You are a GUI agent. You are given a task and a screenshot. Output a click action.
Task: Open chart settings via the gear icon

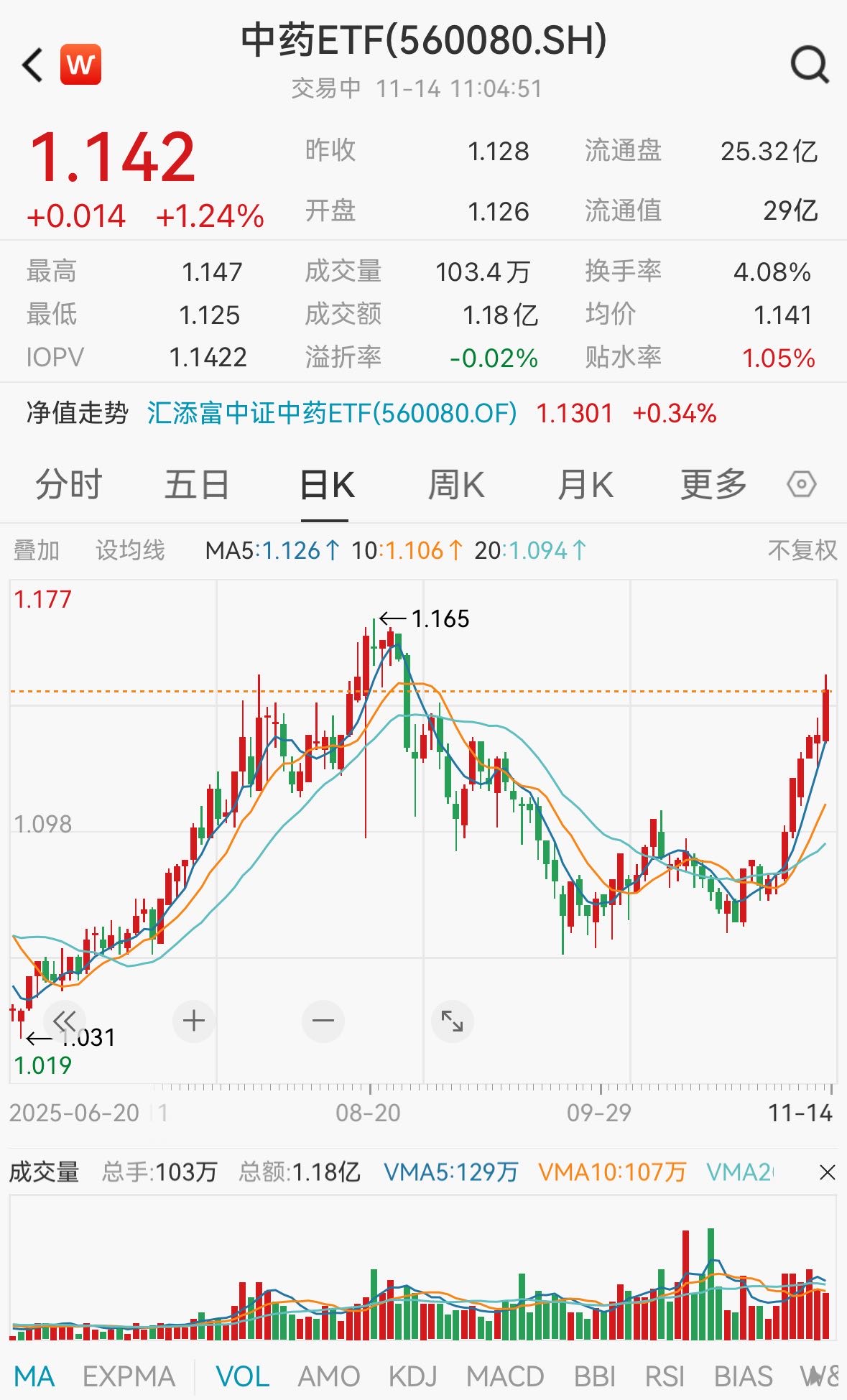[x=802, y=485]
